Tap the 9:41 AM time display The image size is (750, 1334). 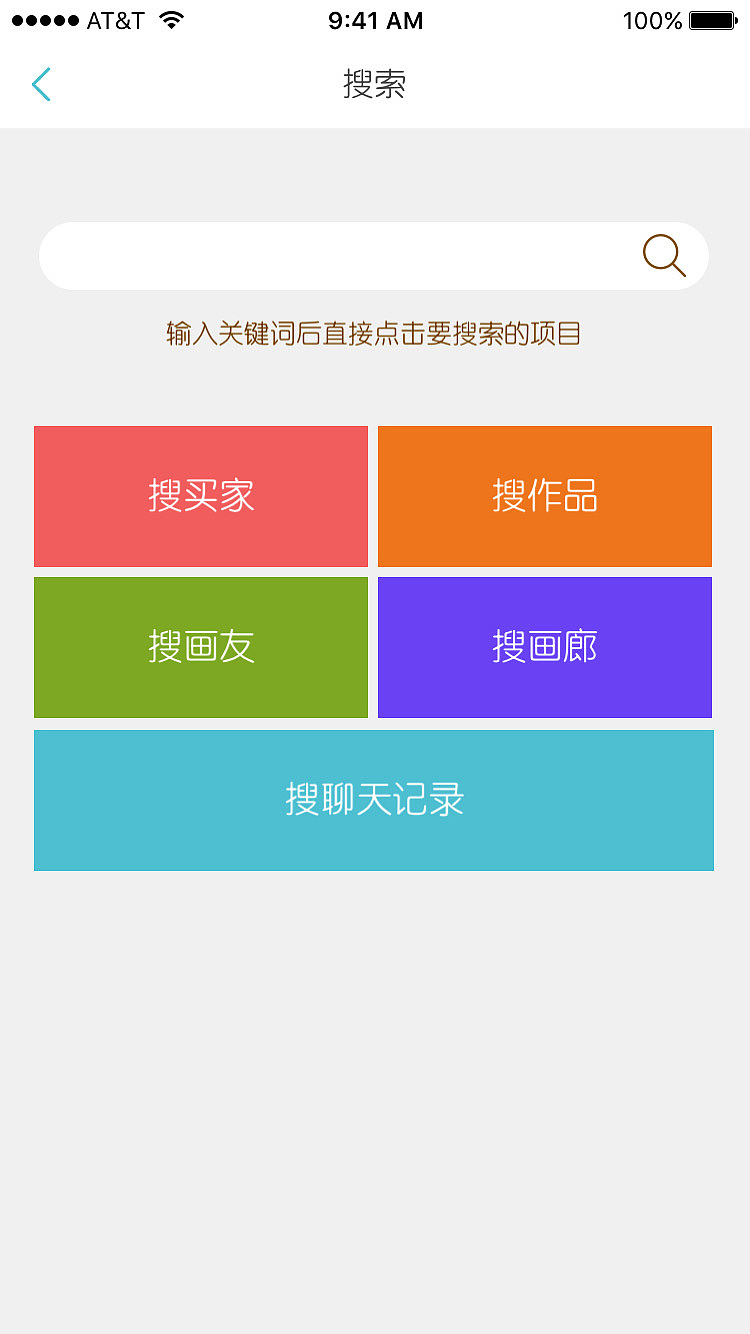(375, 18)
